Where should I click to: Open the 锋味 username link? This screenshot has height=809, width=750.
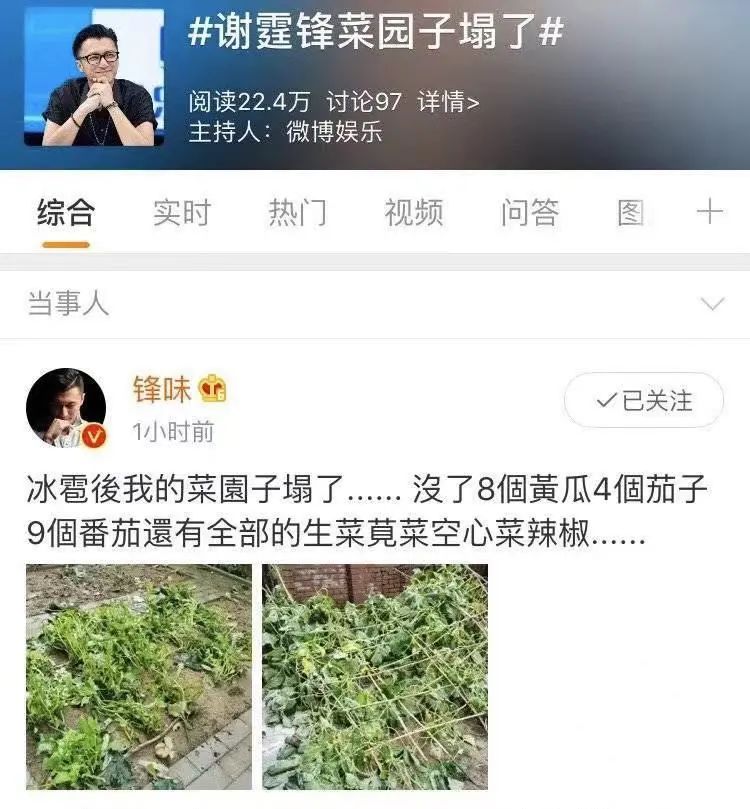point(162,388)
